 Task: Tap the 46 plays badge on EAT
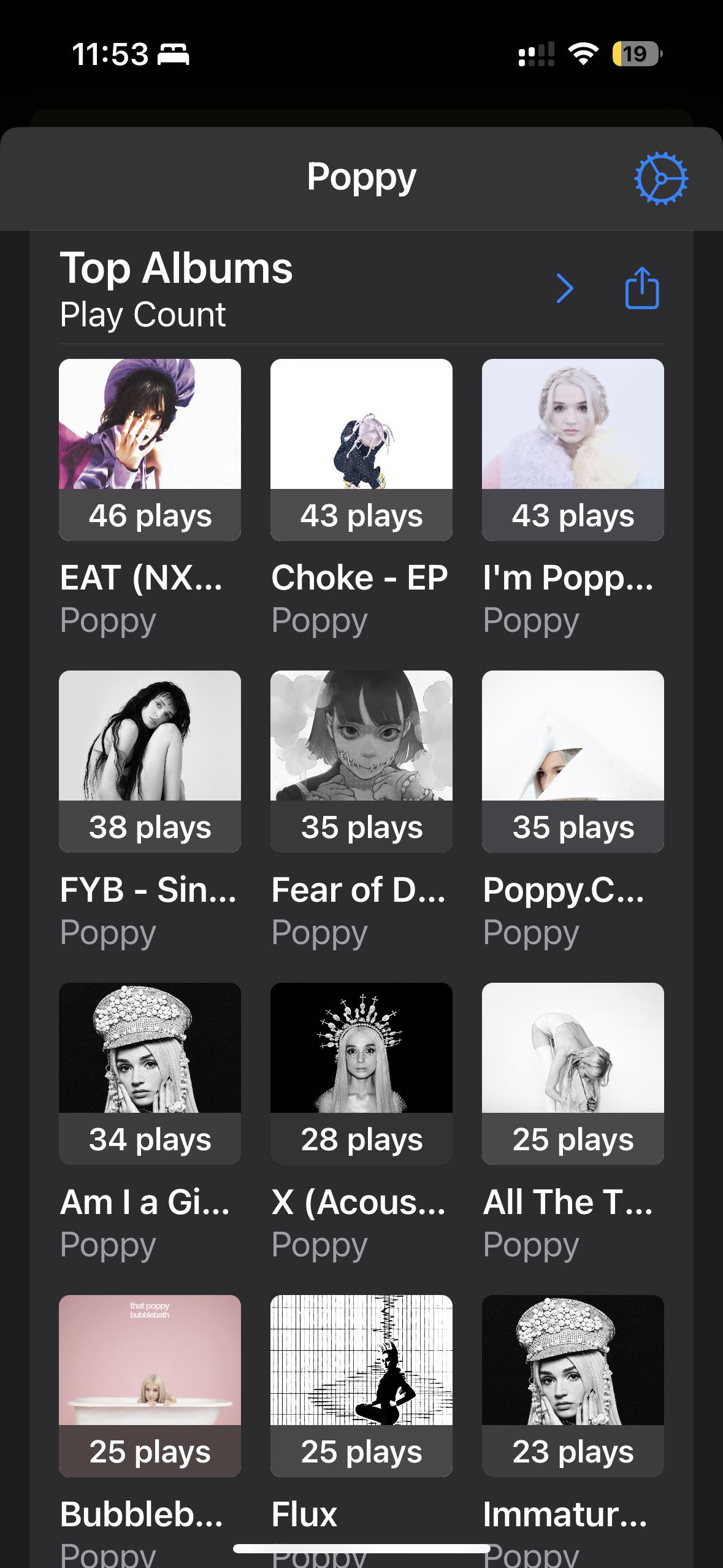click(150, 516)
